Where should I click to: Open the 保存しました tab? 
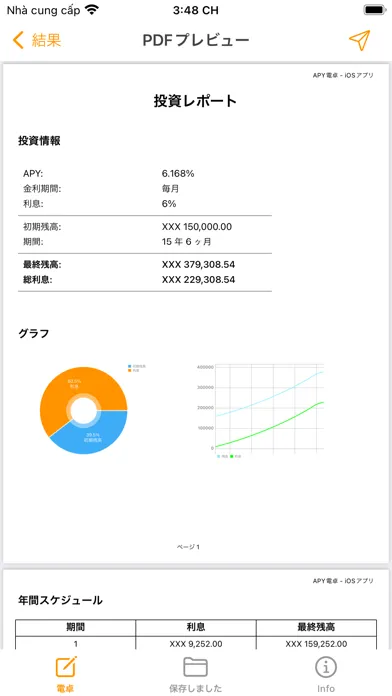coord(195,674)
